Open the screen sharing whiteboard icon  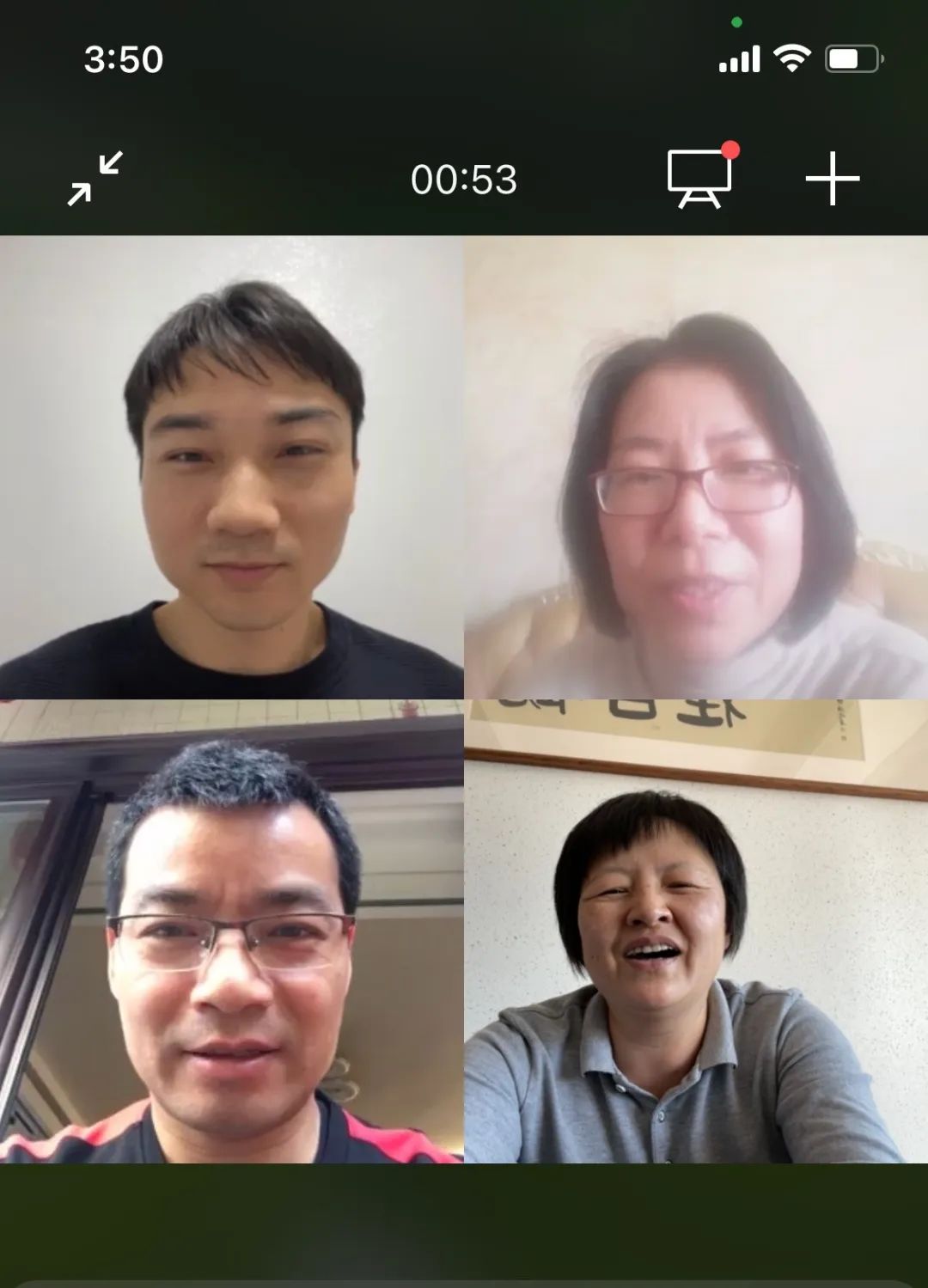699,179
